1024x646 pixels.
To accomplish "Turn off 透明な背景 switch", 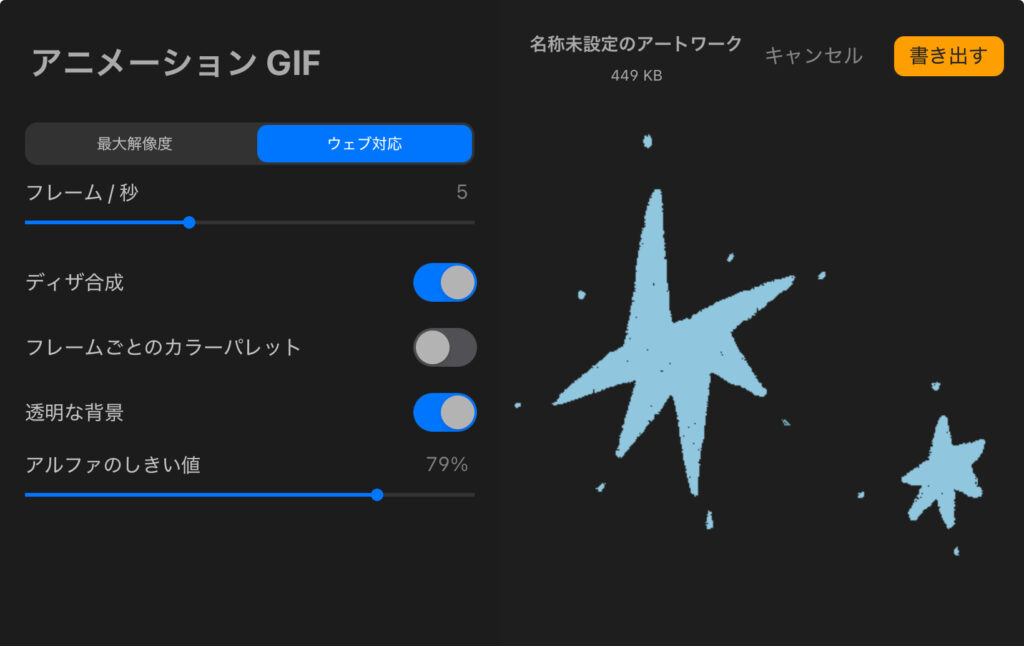I will tap(445, 412).
